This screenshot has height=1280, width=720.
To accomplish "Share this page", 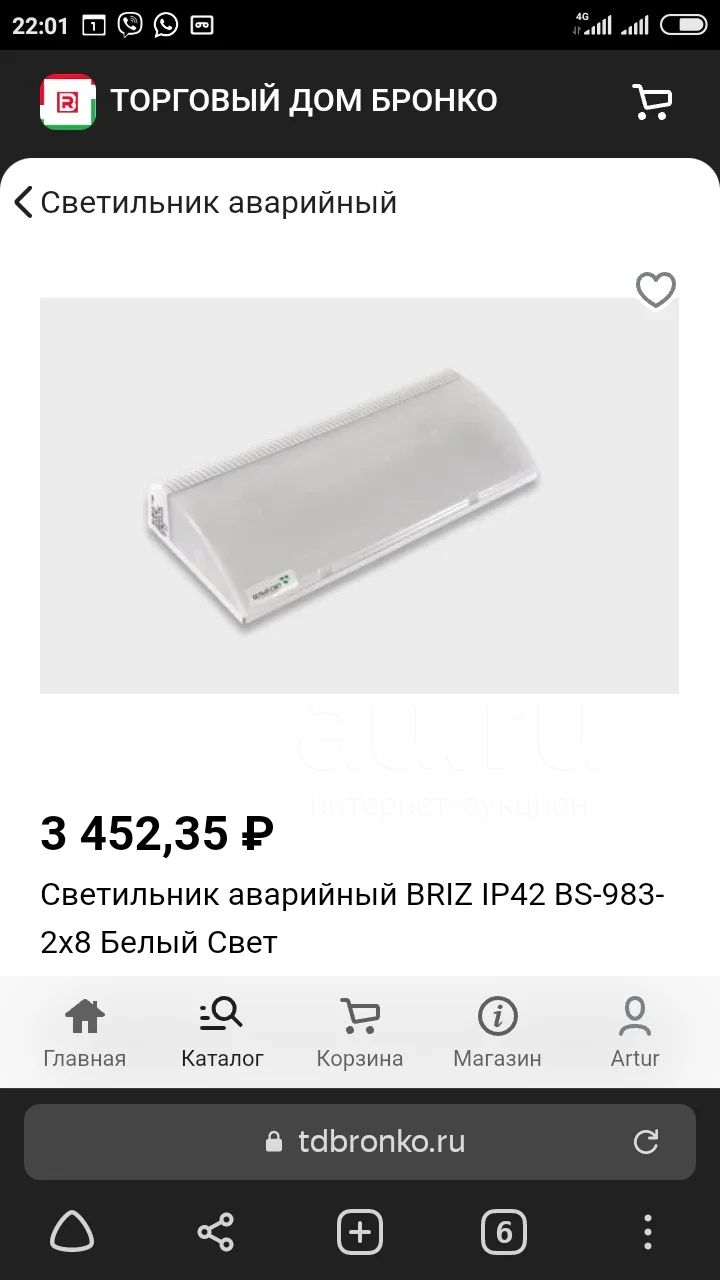I will tap(216, 1232).
